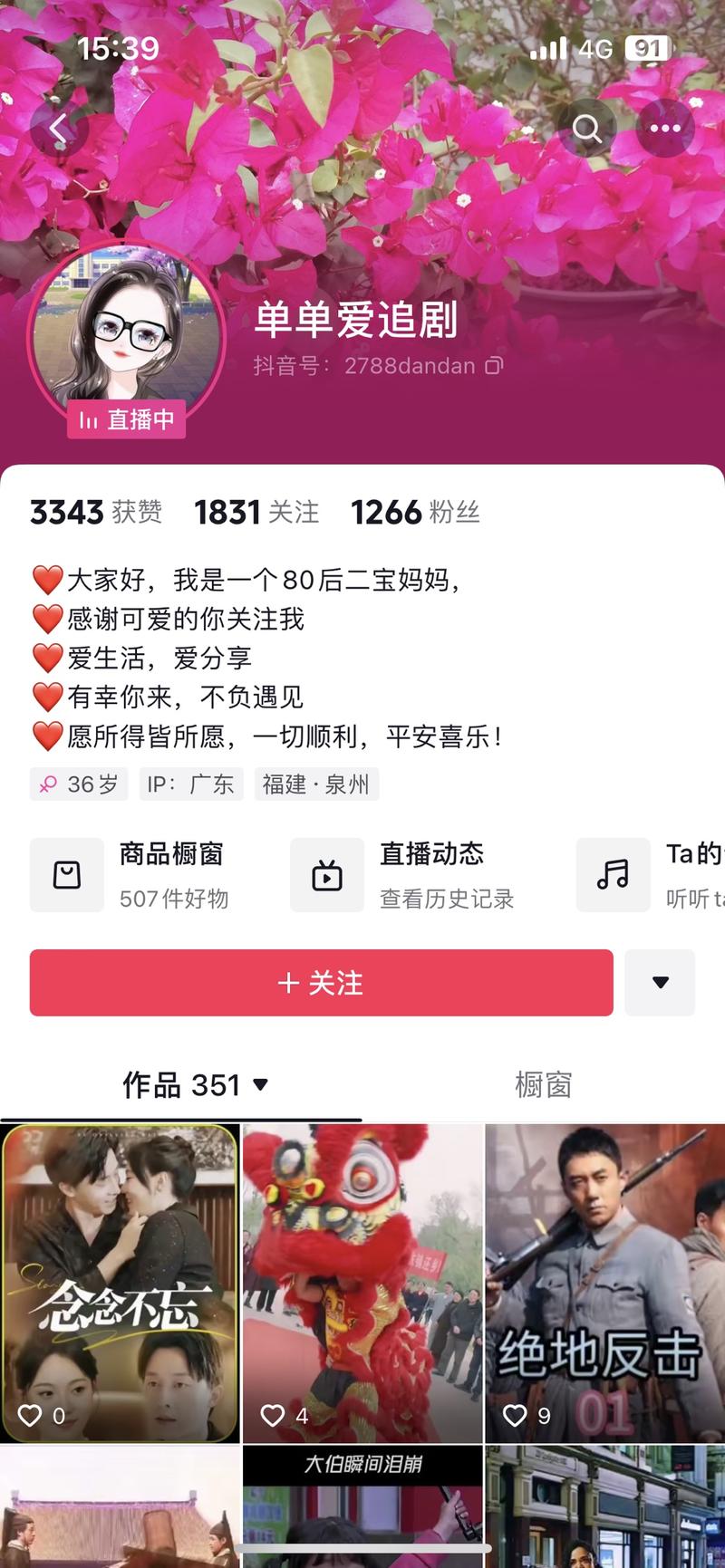Open 直播动态 history records
725x1568 pixels.
pyautogui.click(x=403, y=875)
